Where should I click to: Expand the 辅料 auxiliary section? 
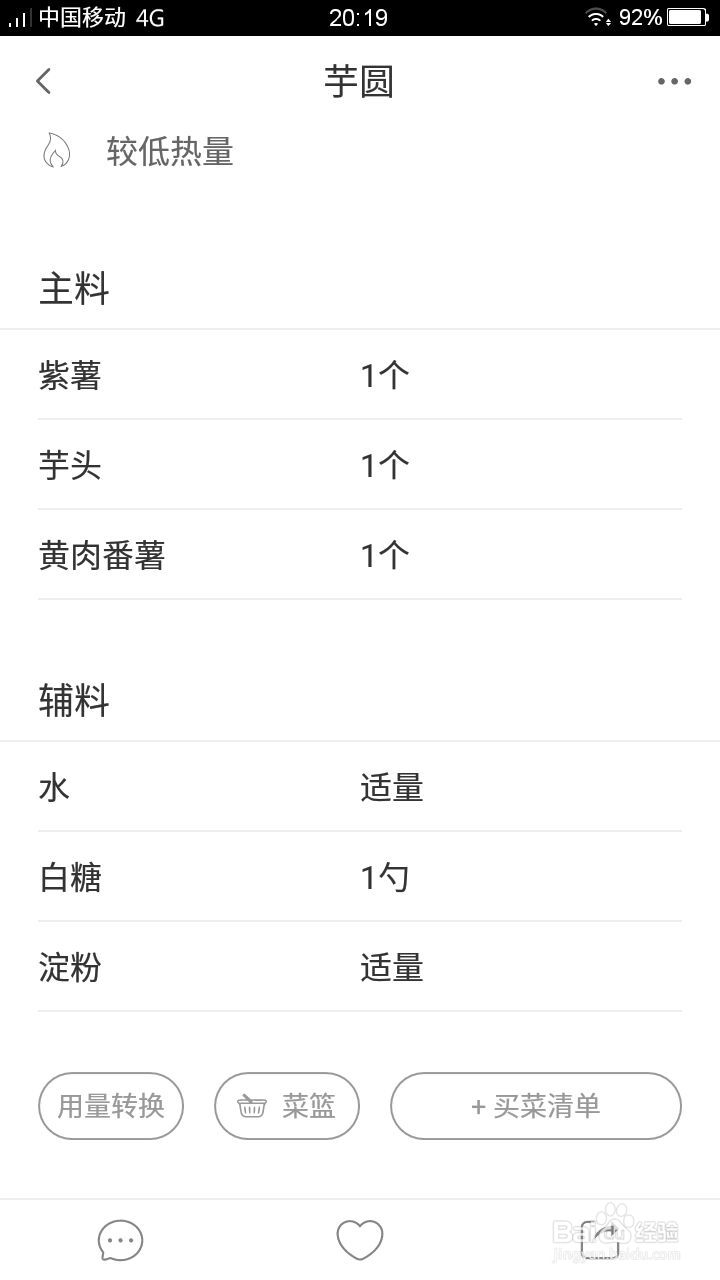[74, 700]
